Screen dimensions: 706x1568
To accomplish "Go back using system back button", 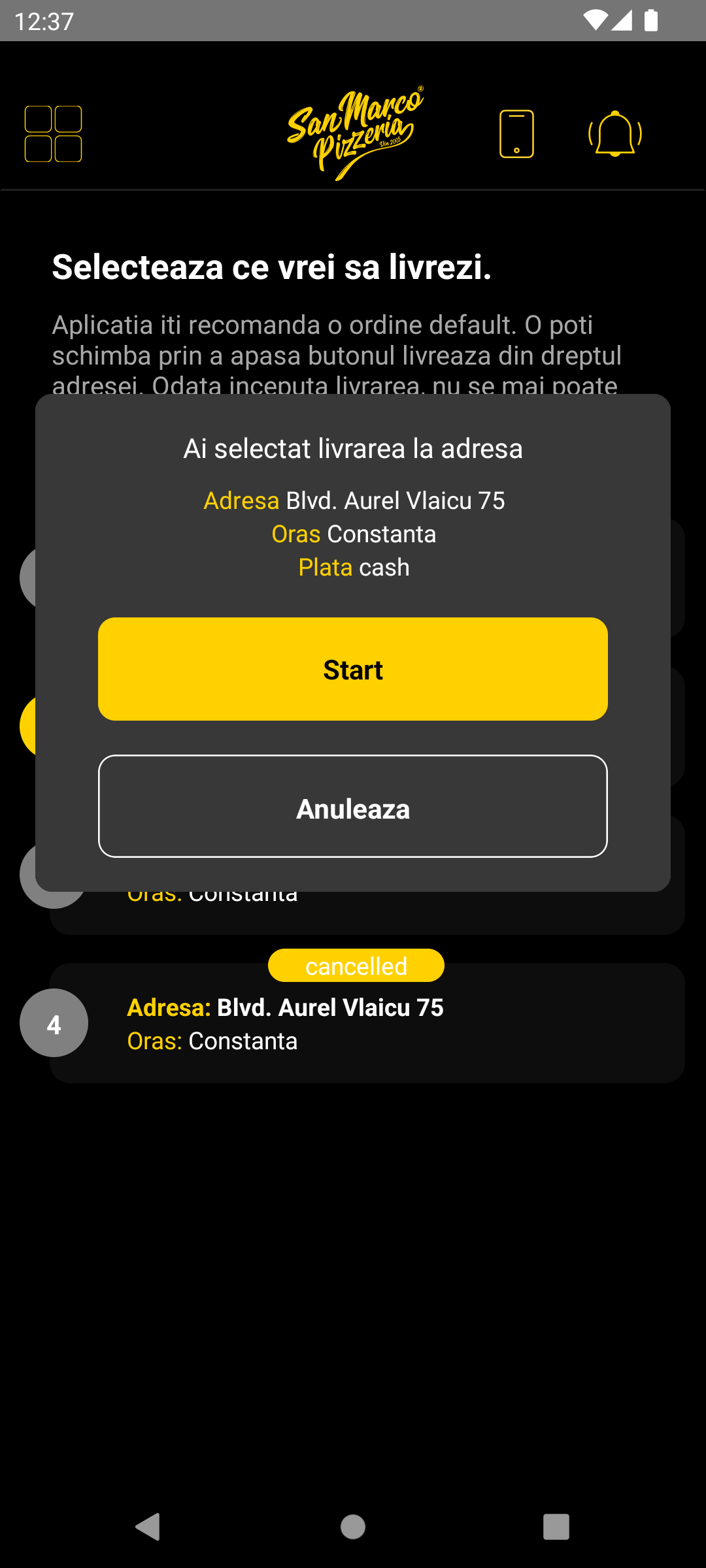I will point(148,1527).
